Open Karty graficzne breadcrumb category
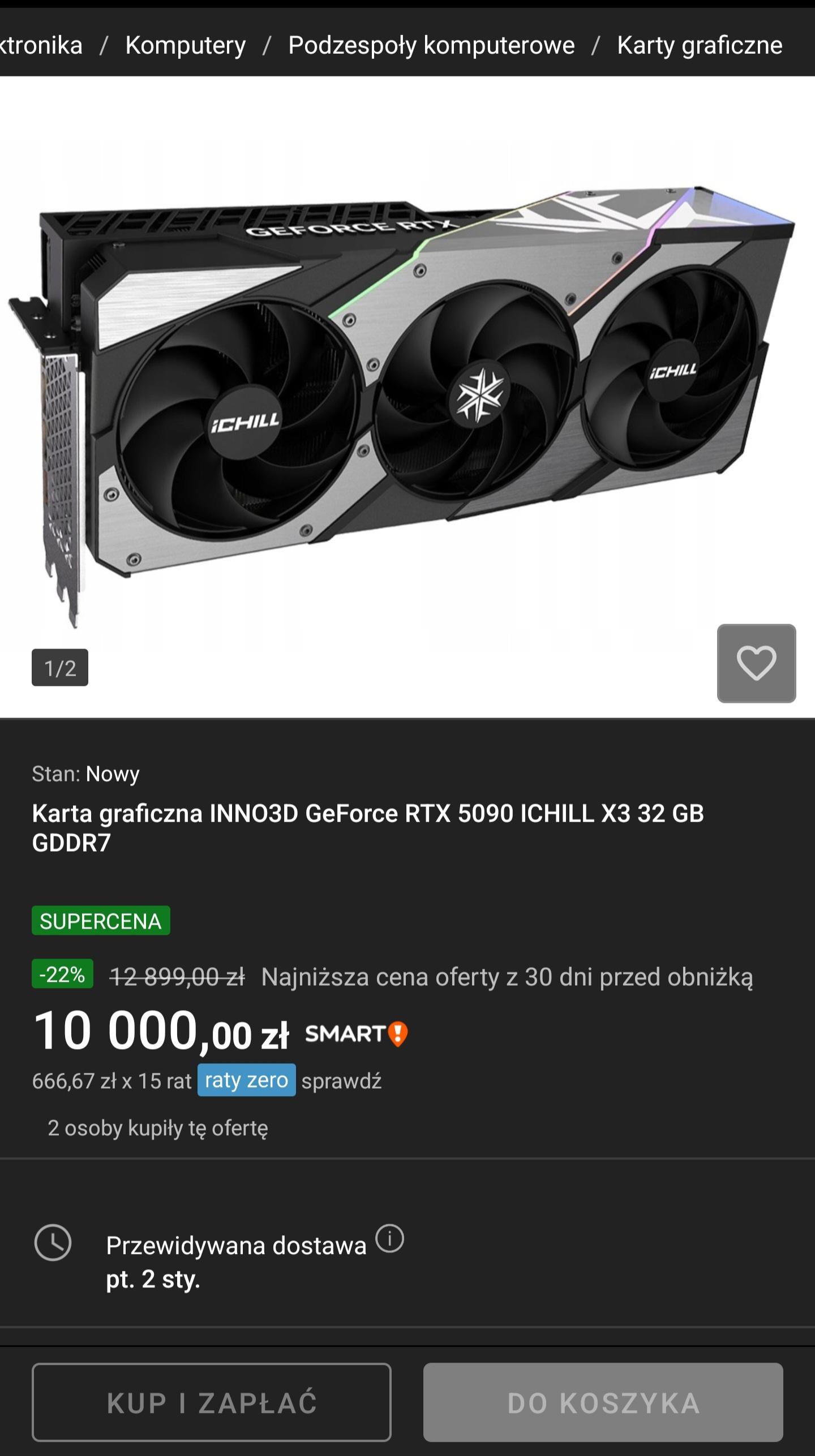The height and width of the screenshot is (1456, 815). [700, 45]
